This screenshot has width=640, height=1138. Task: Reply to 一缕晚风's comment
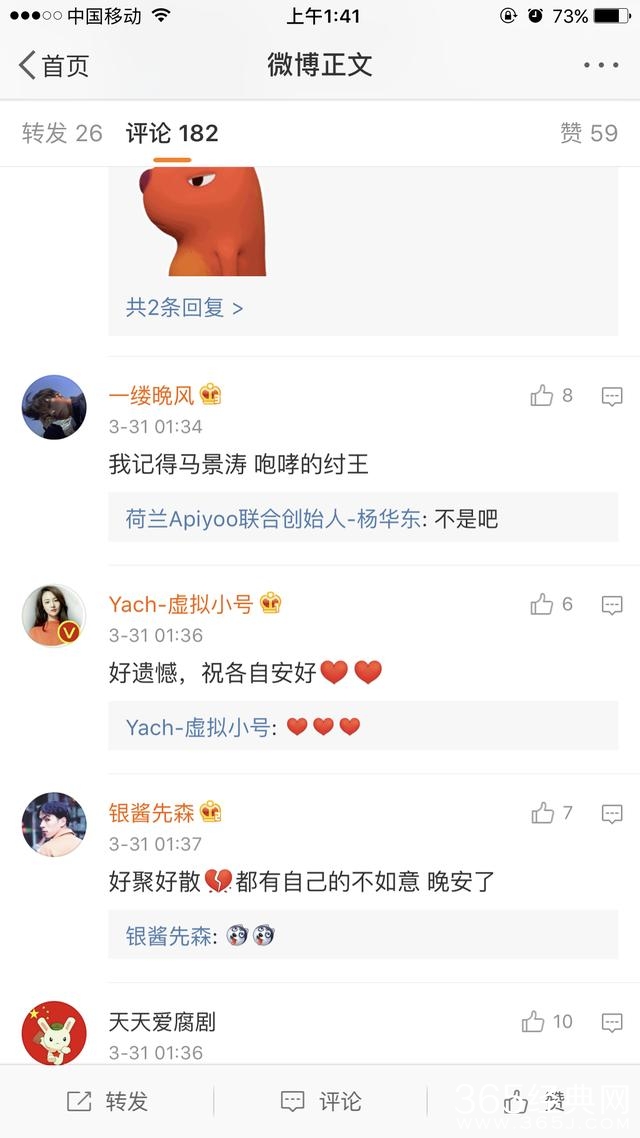click(x=612, y=397)
